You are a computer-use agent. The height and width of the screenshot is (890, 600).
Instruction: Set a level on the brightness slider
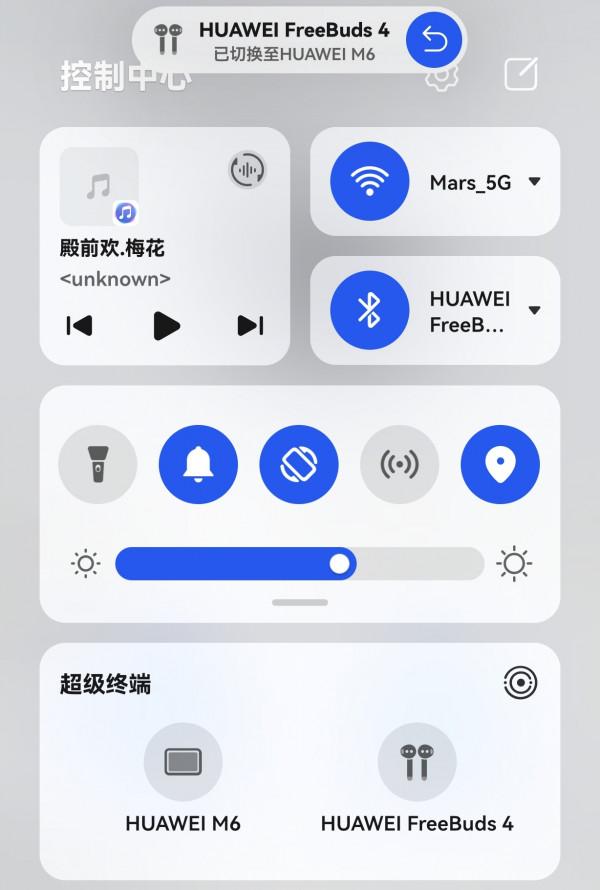click(300, 564)
